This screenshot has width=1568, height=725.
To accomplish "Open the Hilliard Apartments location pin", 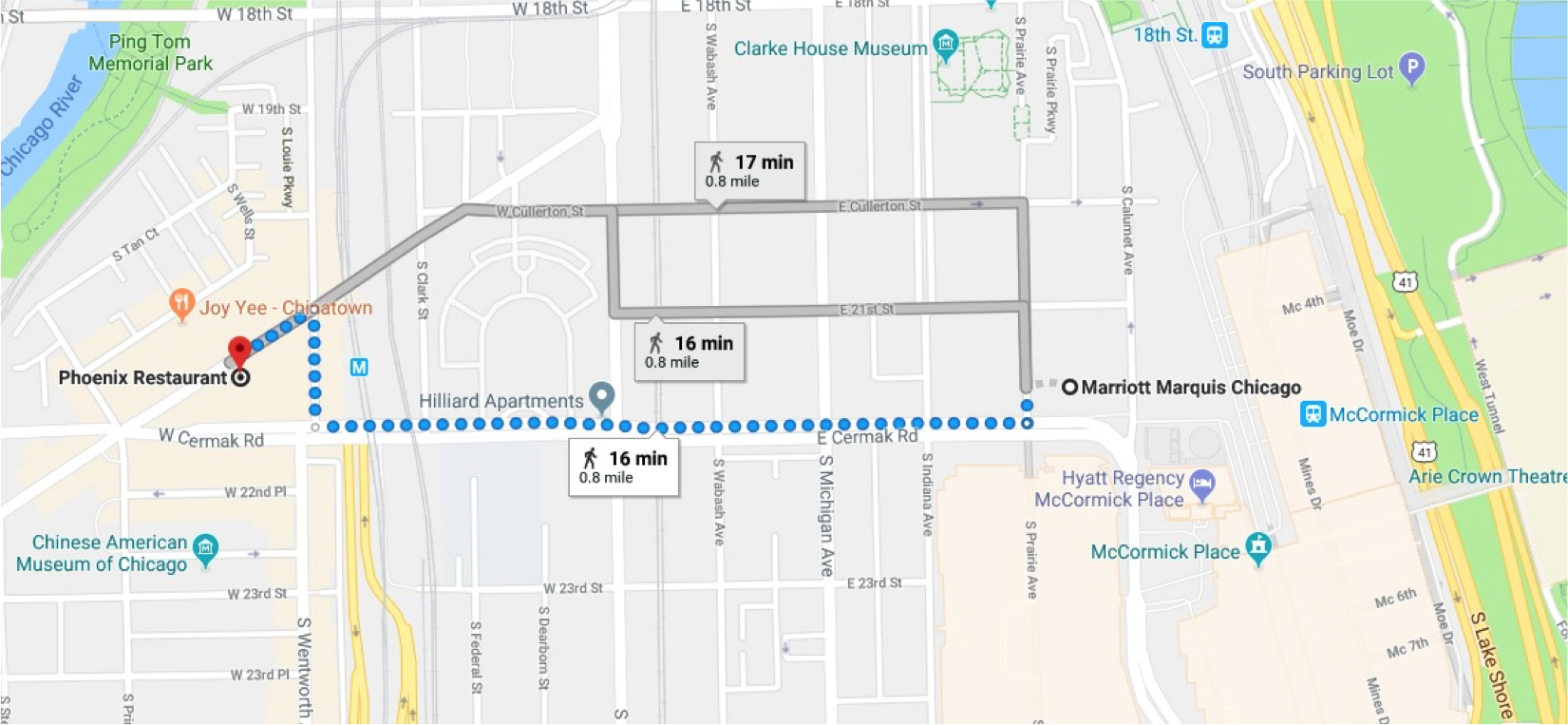I will [x=601, y=395].
